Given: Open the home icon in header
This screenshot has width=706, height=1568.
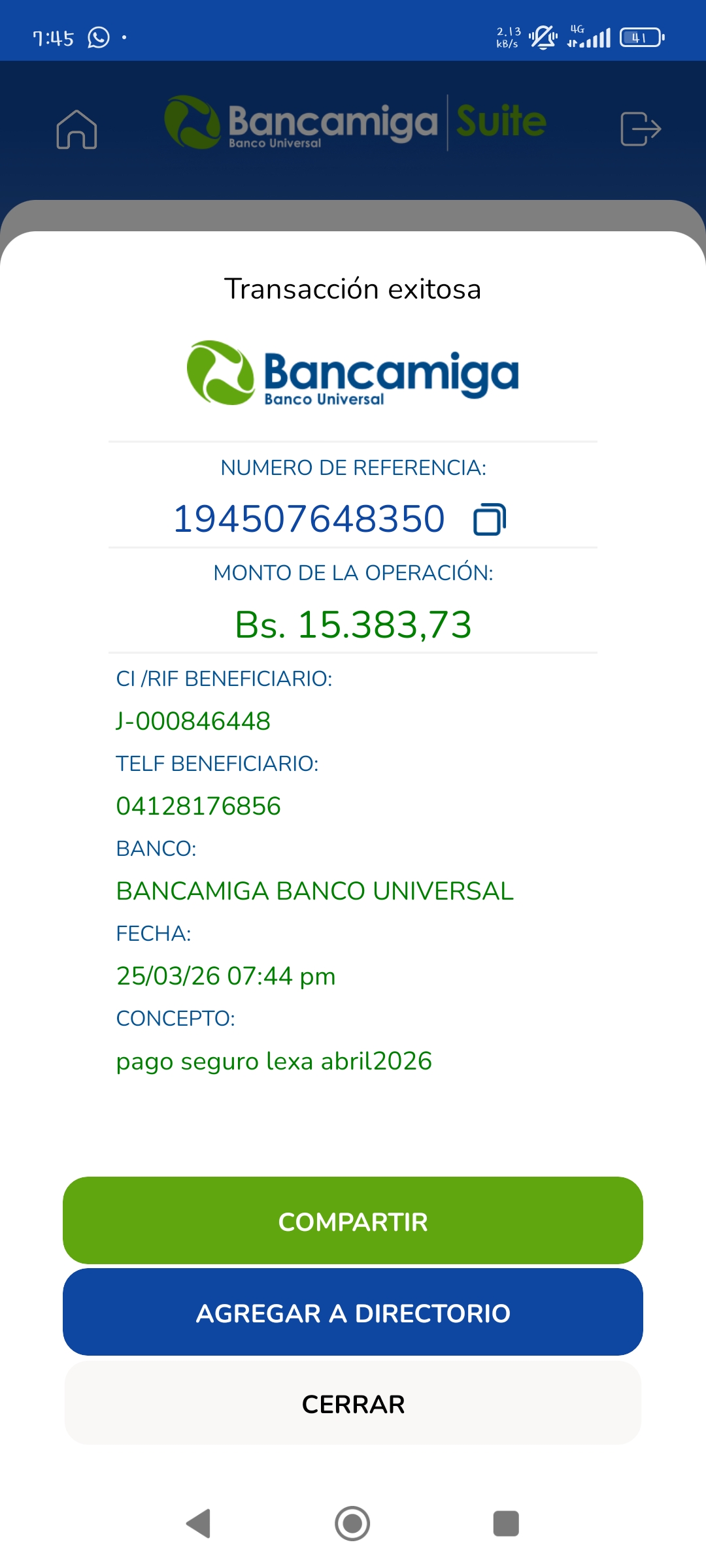Looking at the screenshot, I should coord(76,129).
